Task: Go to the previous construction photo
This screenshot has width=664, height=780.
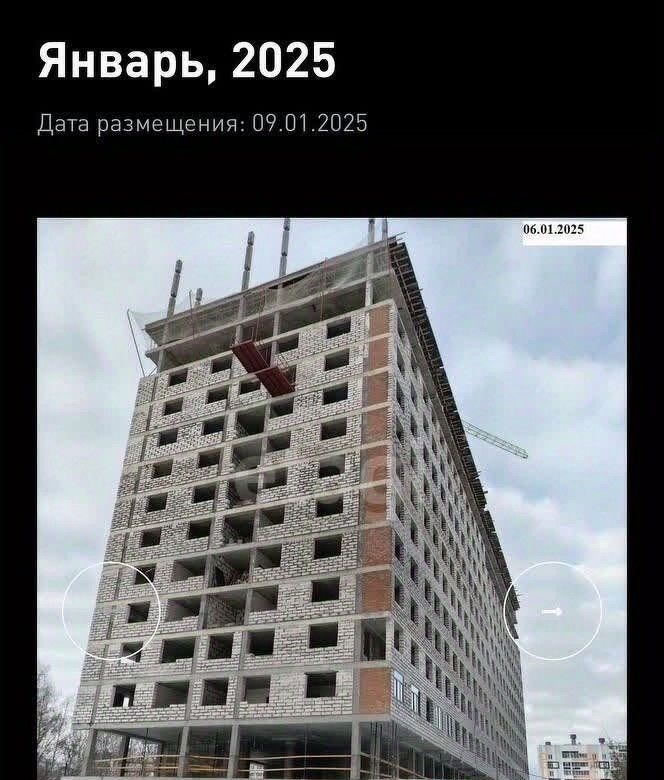Action: click(x=111, y=610)
